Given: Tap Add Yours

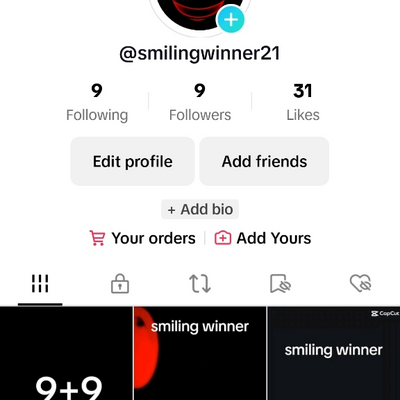Looking at the screenshot, I should pyautogui.click(x=263, y=238).
